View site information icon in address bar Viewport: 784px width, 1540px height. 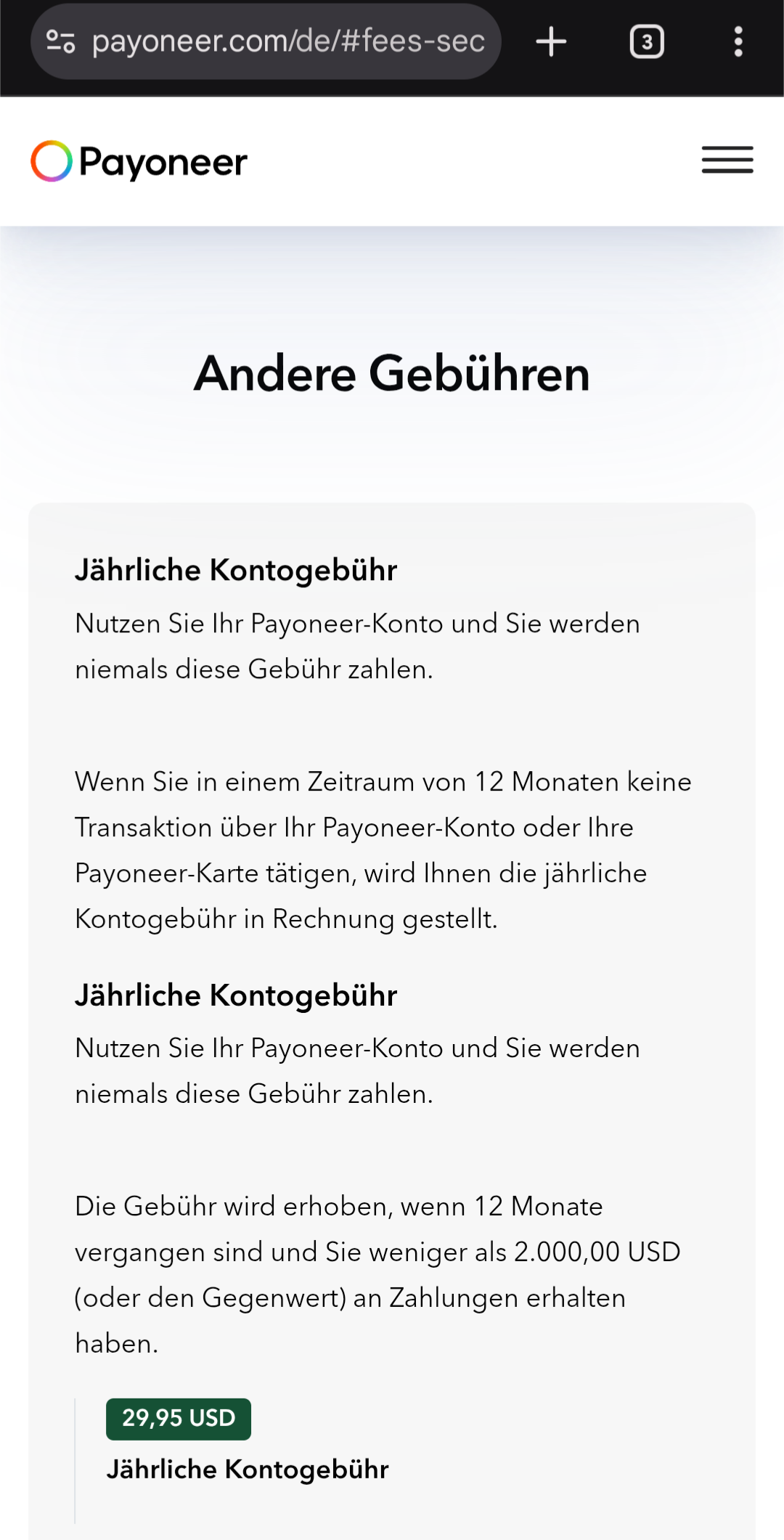tap(61, 41)
